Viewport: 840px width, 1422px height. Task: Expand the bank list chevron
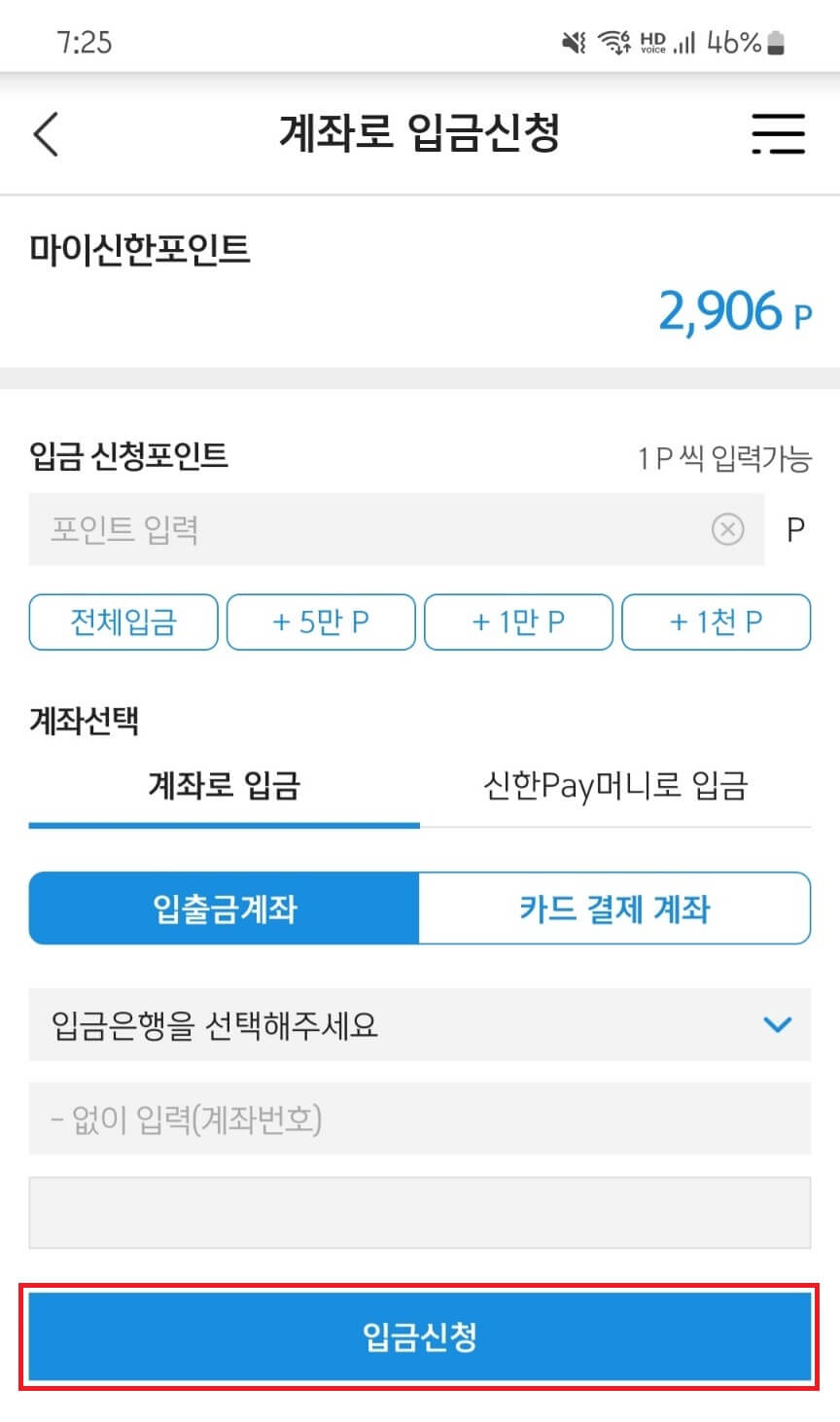776,1024
